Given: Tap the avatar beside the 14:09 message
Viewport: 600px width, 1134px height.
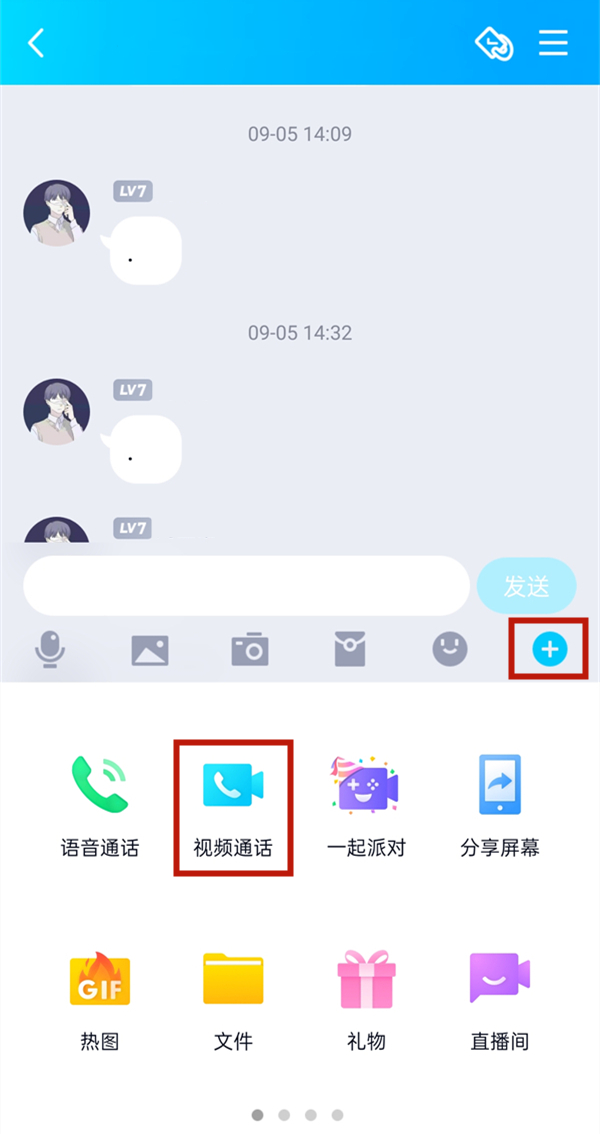Looking at the screenshot, I should (x=57, y=214).
